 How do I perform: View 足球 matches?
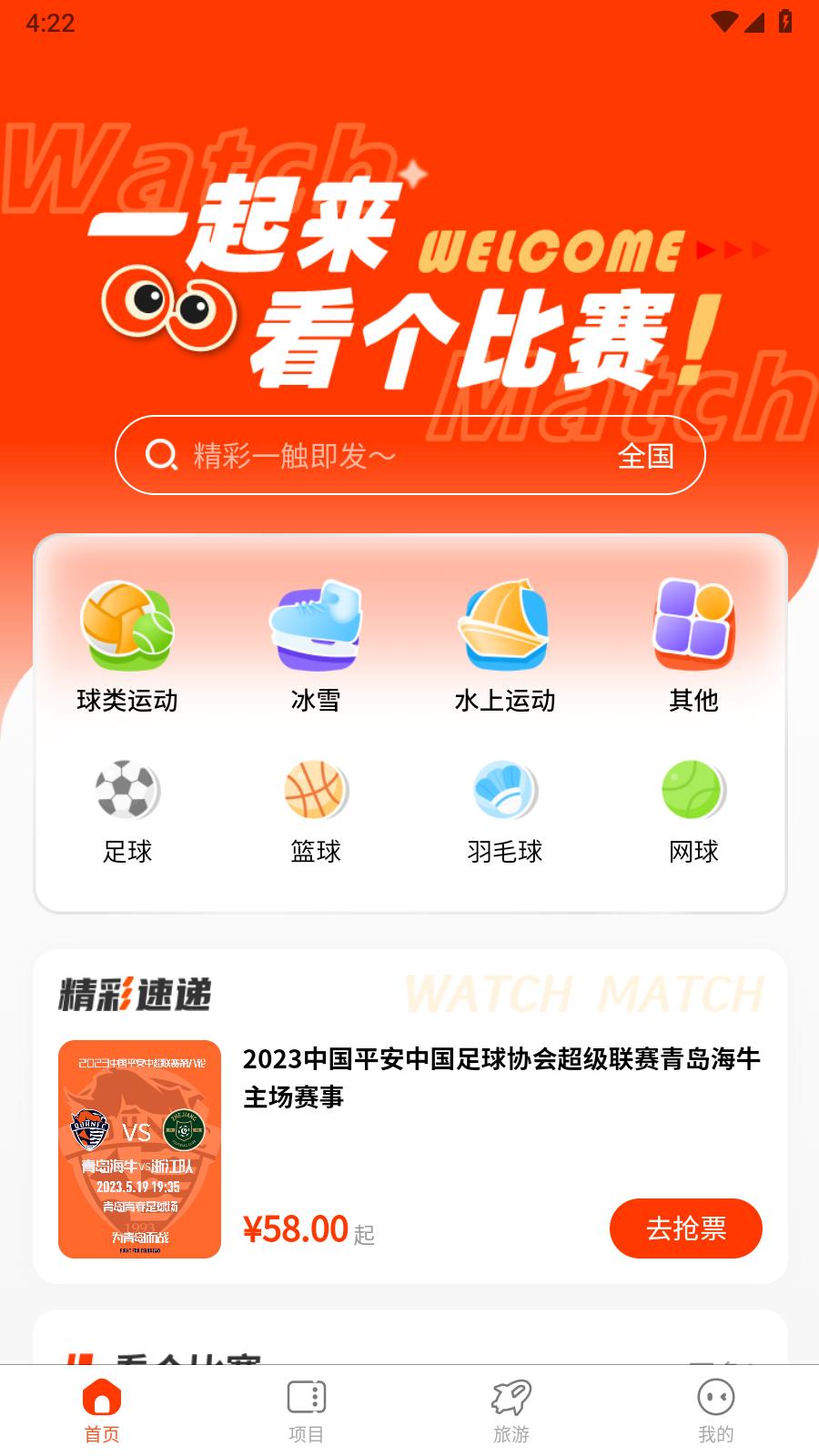tap(127, 810)
